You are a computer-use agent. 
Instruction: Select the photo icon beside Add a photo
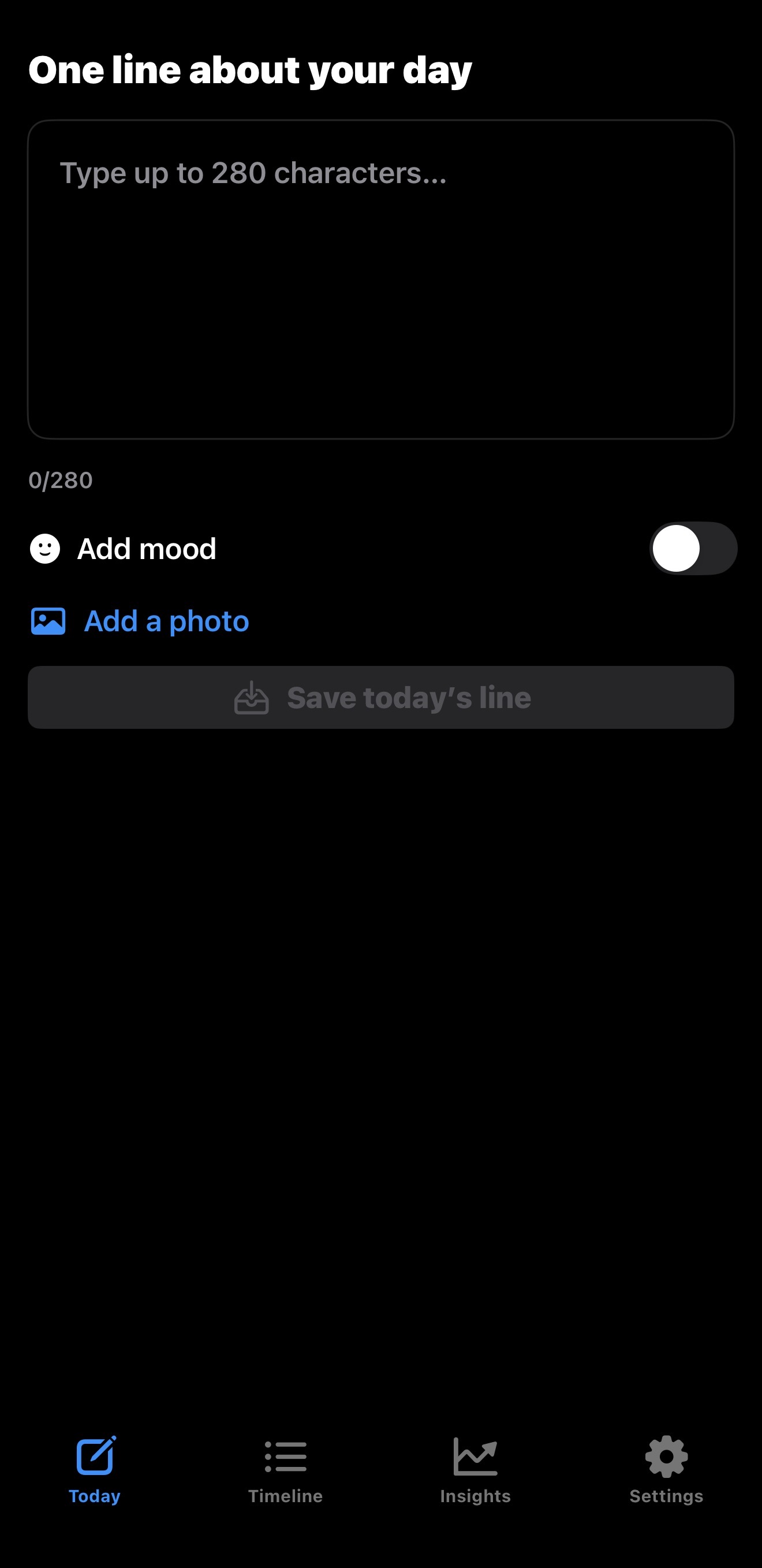point(46,621)
